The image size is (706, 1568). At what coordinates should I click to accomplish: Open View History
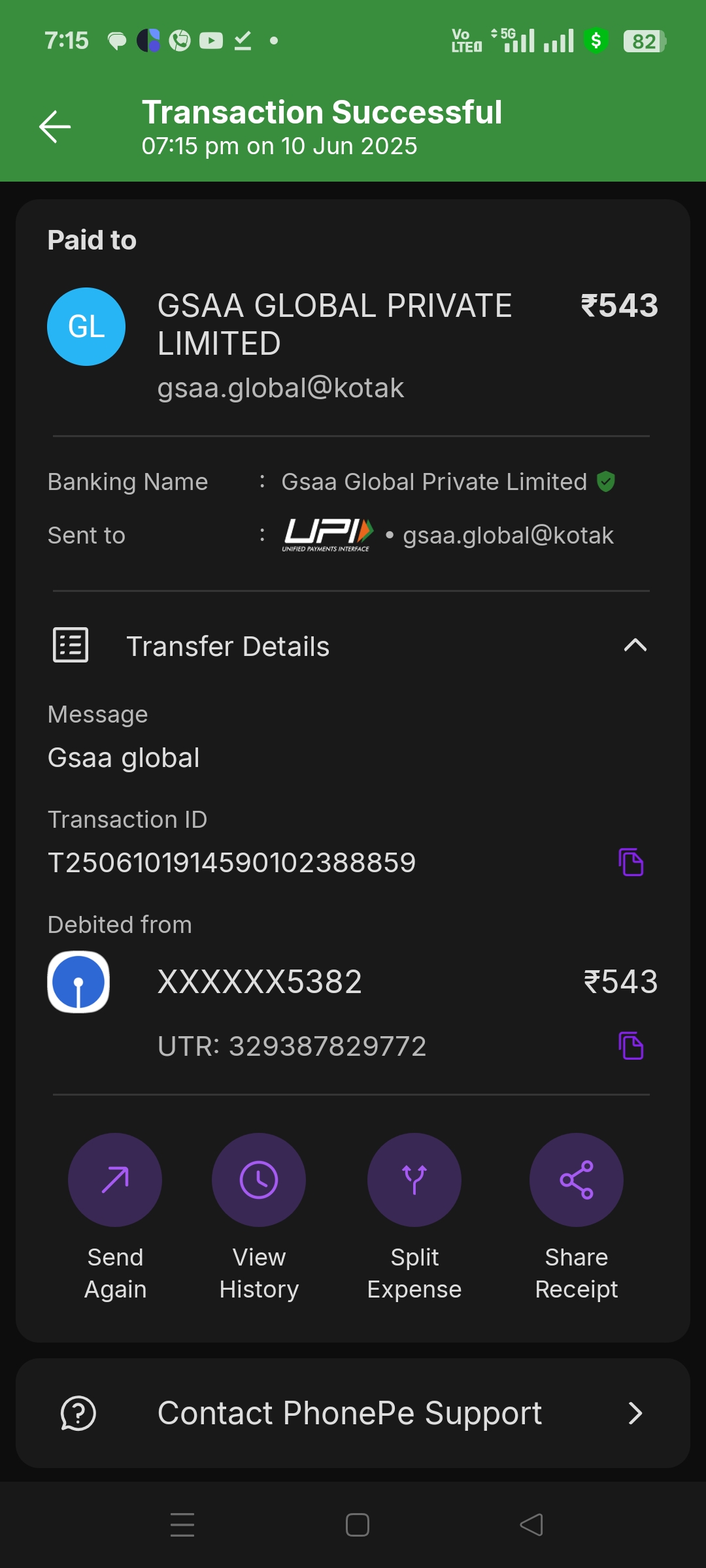point(259,1180)
